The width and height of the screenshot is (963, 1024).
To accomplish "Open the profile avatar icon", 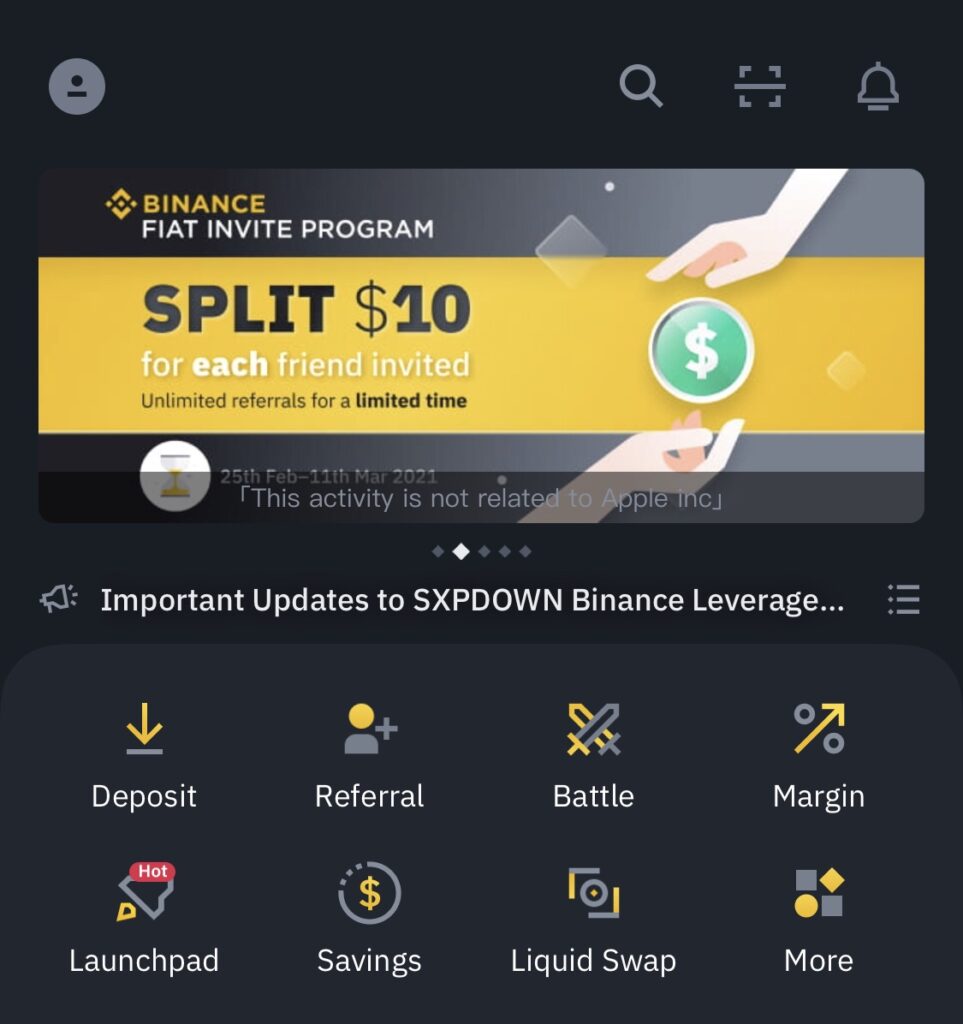I will coord(77,86).
